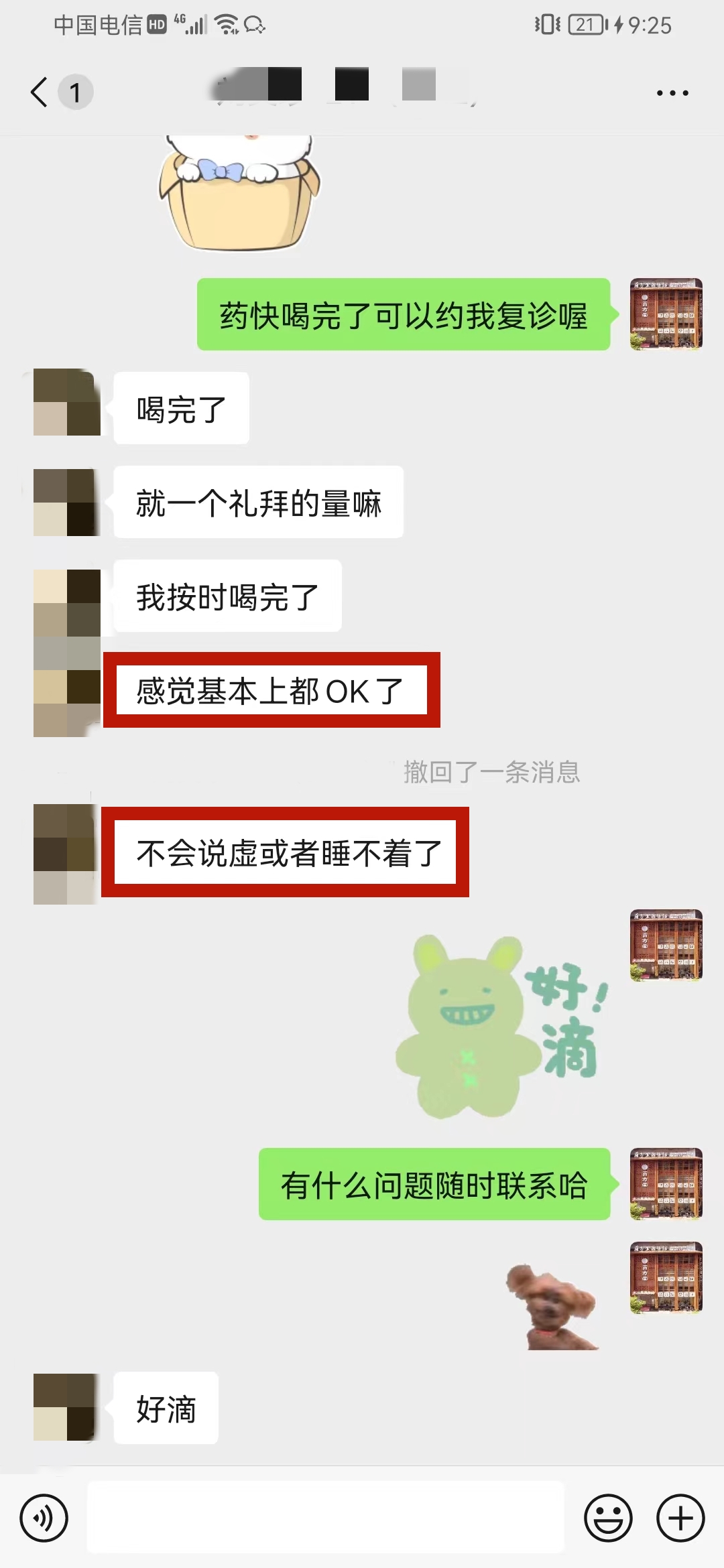Tap sender avatar beside 药快喝完了可以约我复诊喔

[x=666, y=314]
